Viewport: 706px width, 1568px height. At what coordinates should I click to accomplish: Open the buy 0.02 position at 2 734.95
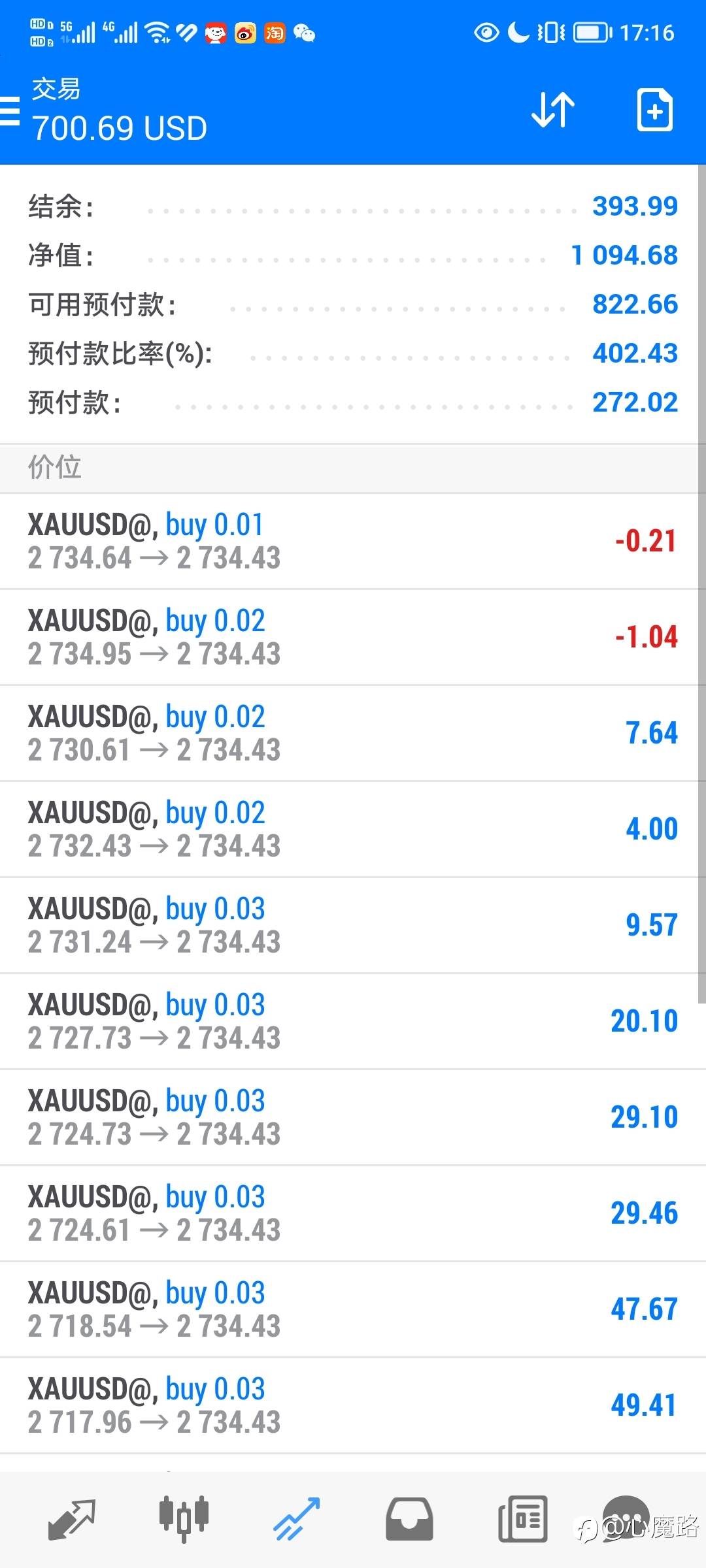tap(353, 637)
